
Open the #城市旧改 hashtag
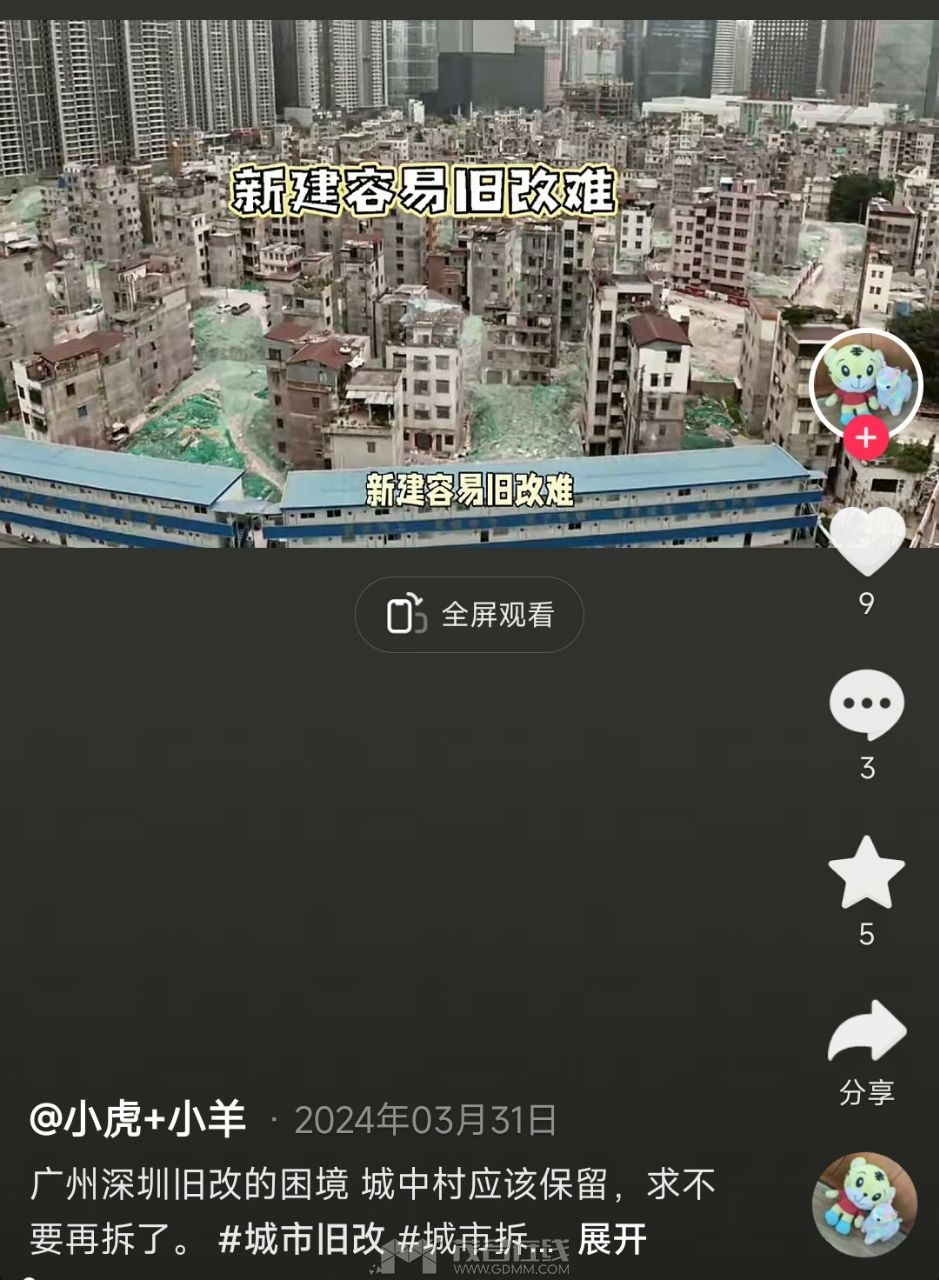click(302, 1240)
